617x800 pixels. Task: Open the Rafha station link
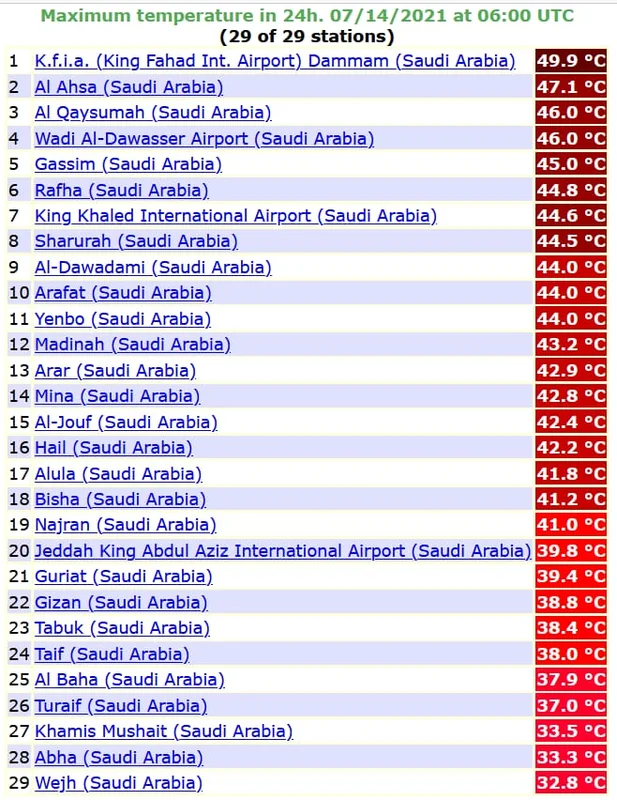coord(121,190)
